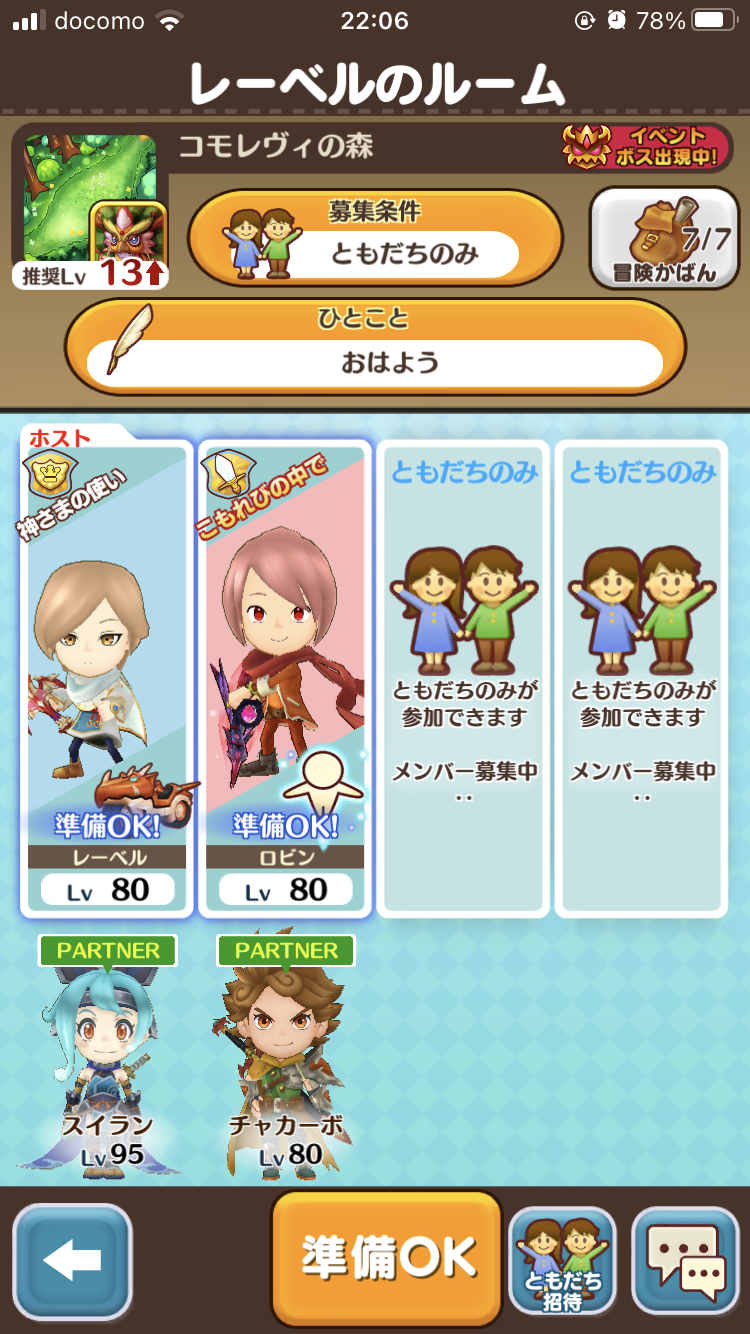The height and width of the screenshot is (1334, 750).
Task: Tap the 準備OK ready button
Action: click(387, 1258)
